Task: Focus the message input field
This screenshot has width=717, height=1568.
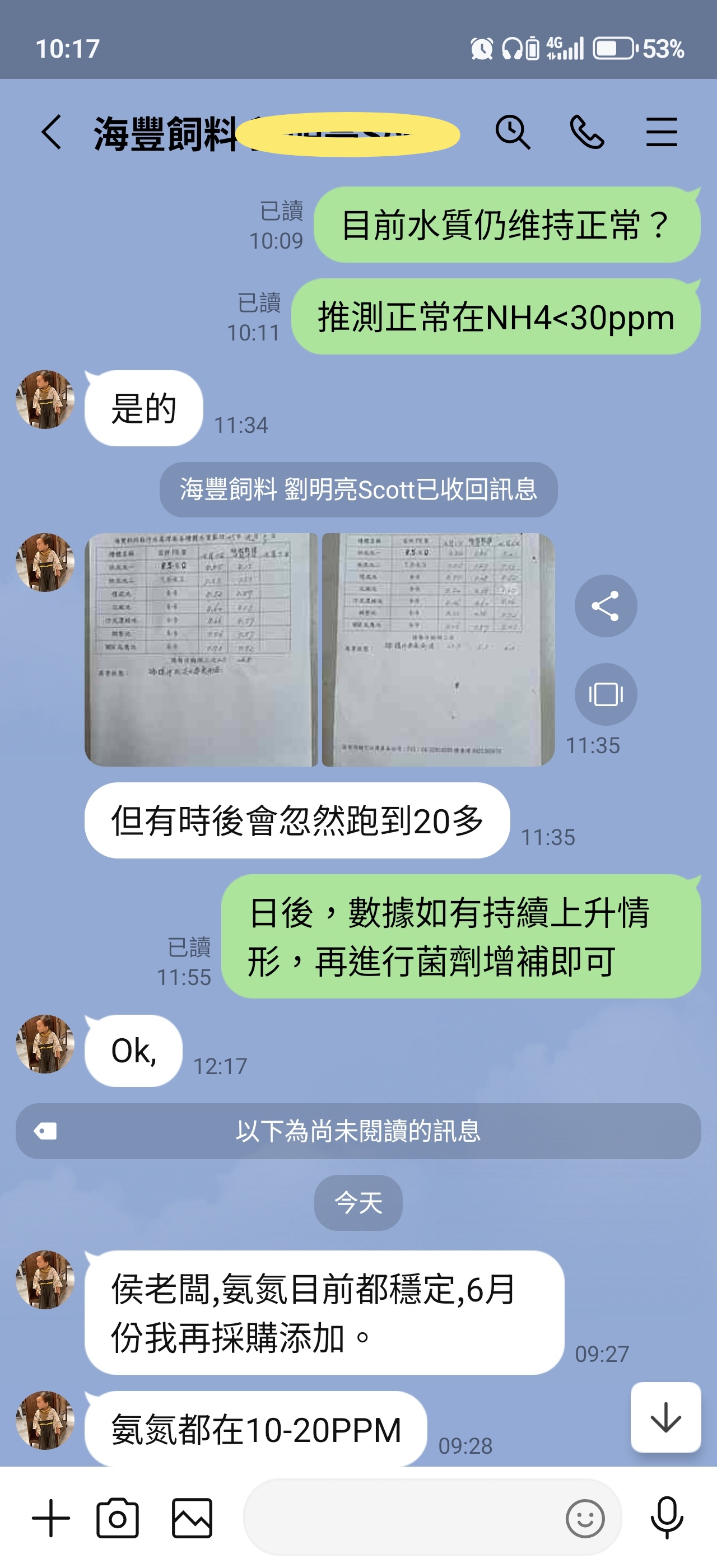Action: pos(402,1518)
